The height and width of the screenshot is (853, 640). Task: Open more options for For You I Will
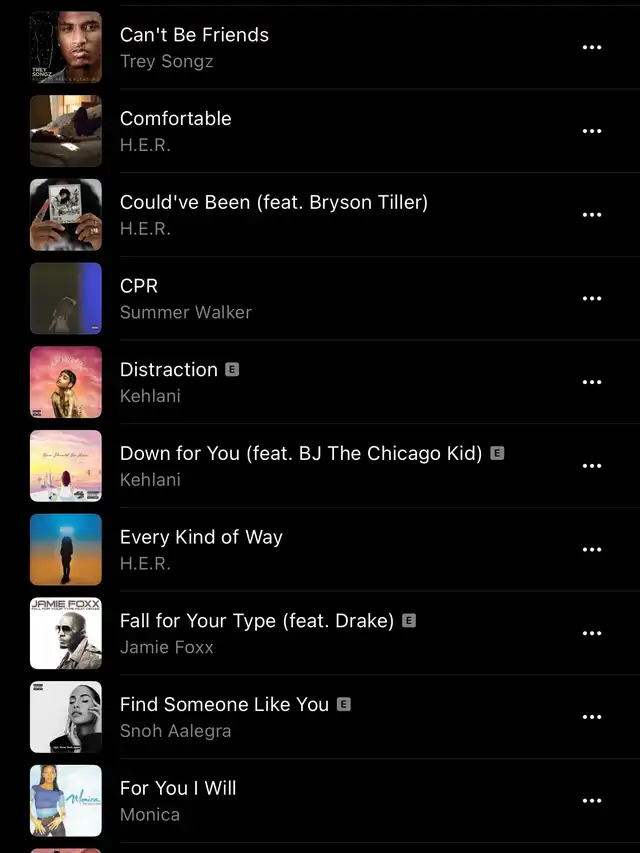pos(592,801)
